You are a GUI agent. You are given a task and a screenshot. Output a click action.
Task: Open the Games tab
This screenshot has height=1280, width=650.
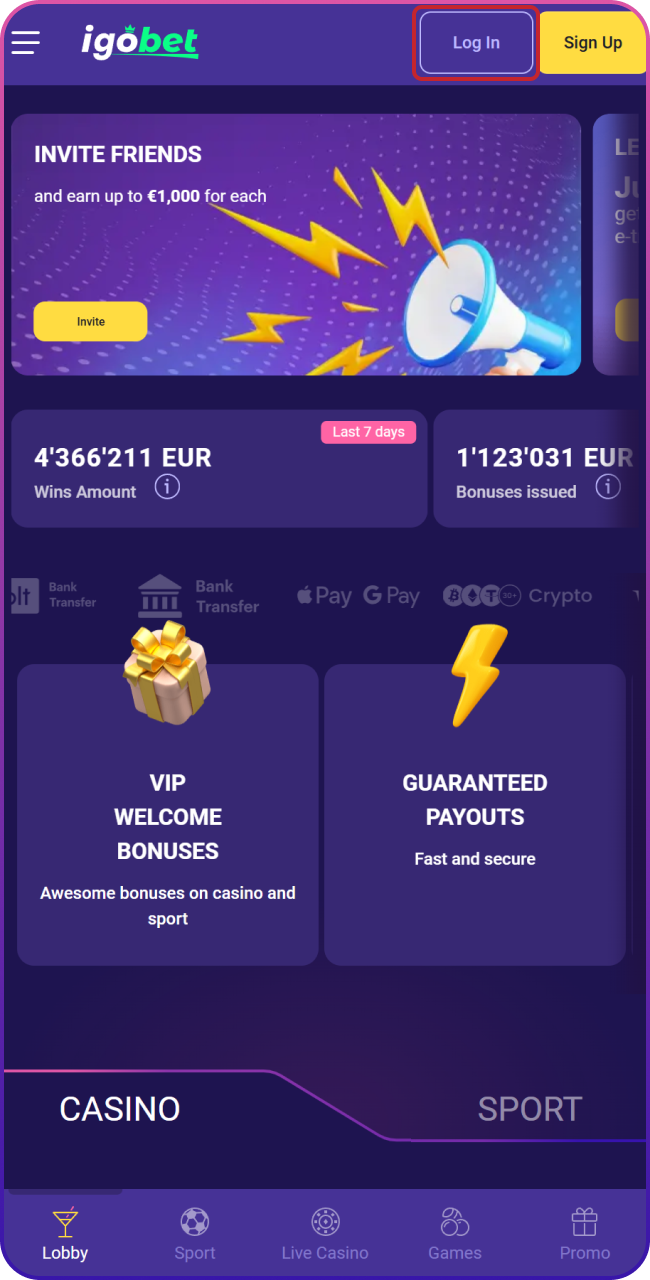455,1235
